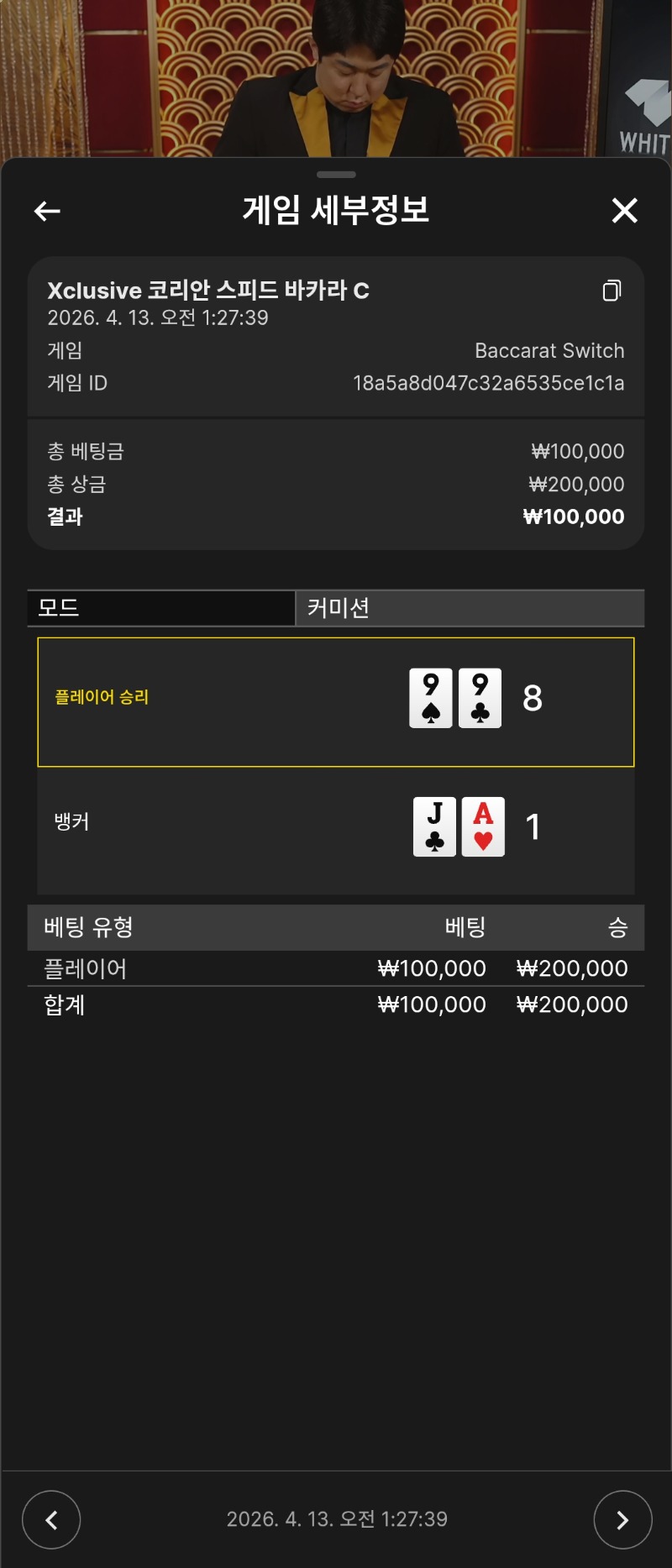Go to the previous game record

[51, 1519]
